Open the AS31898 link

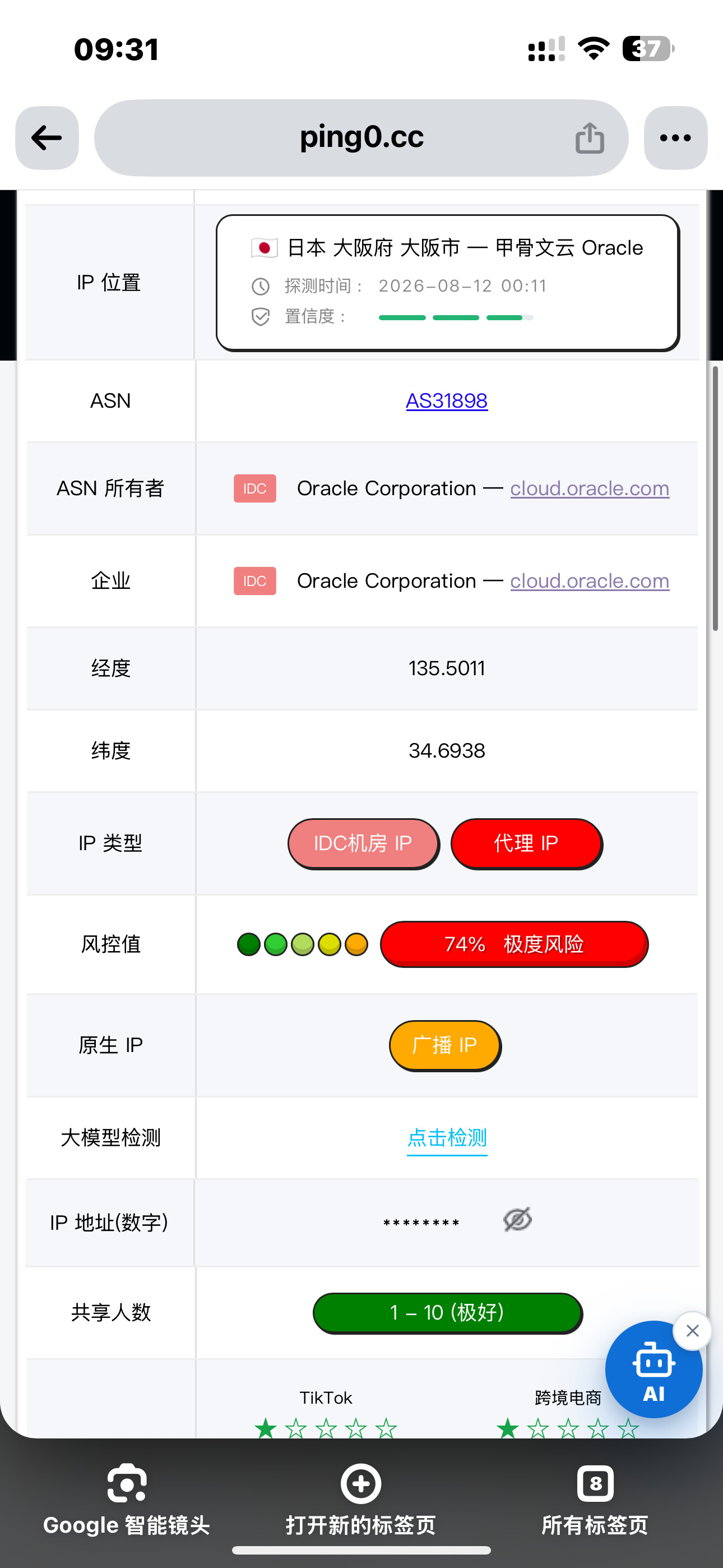tap(447, 400)
